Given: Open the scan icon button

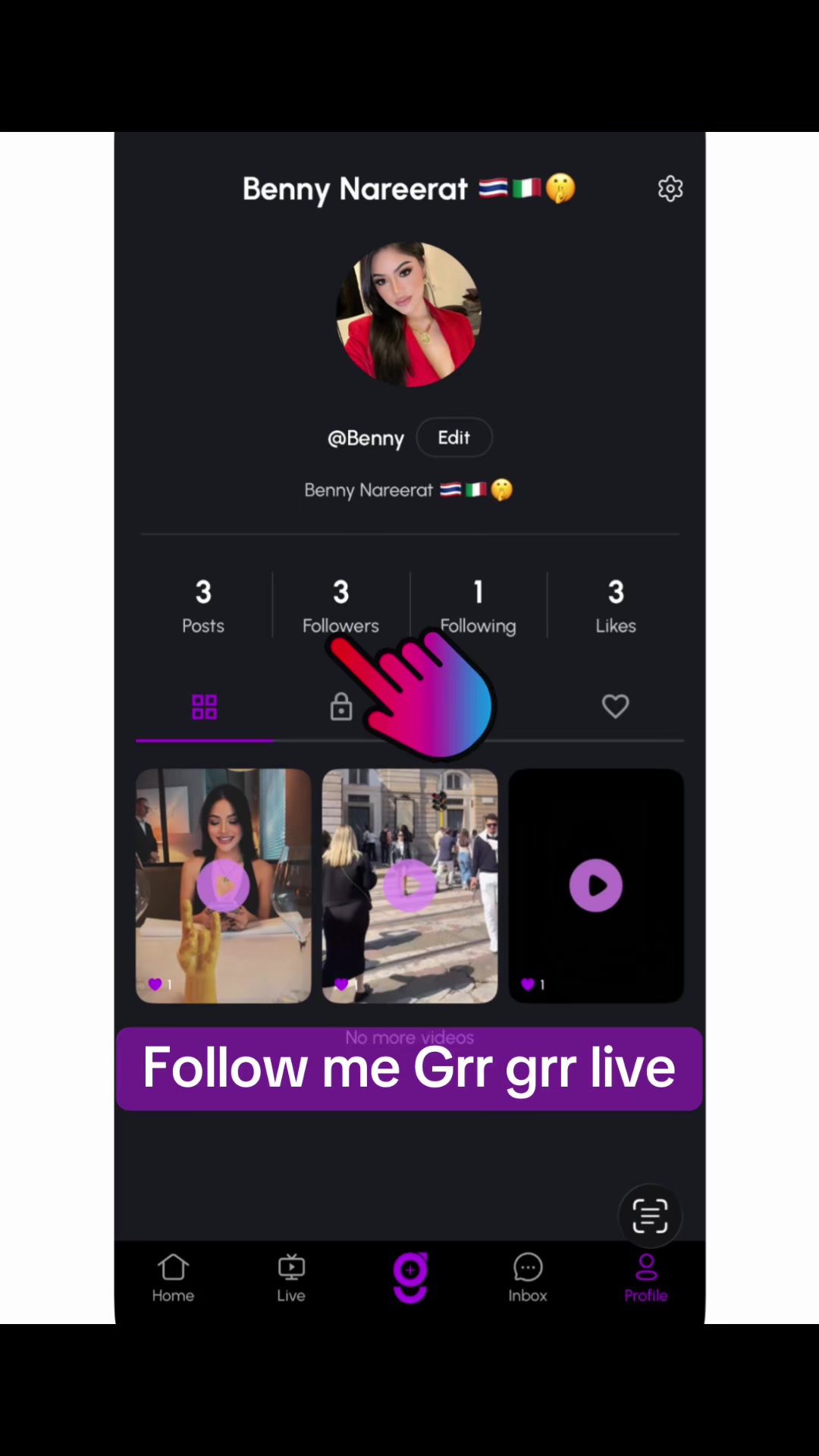Looking at the screenshot, I should (650, 1216).
